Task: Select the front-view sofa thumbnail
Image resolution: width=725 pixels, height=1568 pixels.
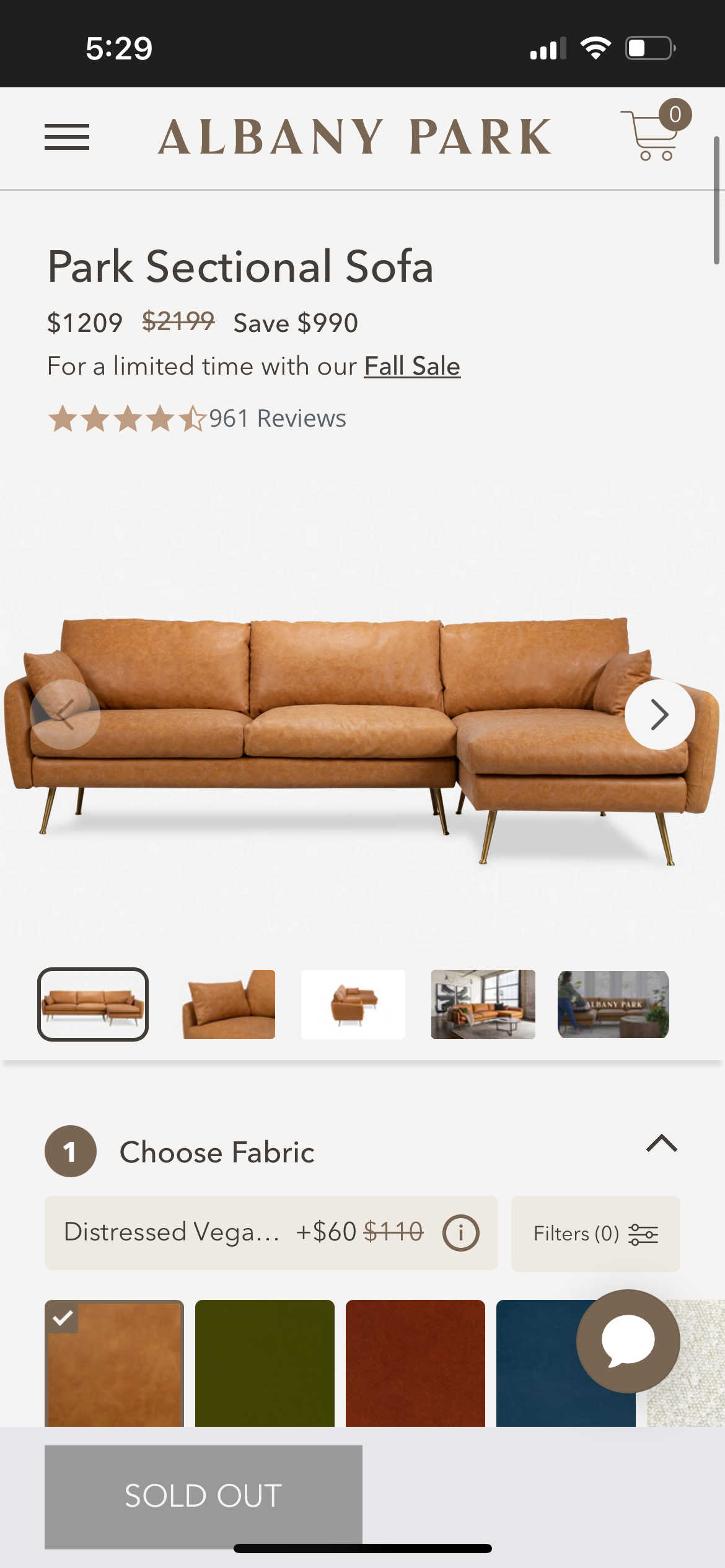Action: [x=93, y=1004]
